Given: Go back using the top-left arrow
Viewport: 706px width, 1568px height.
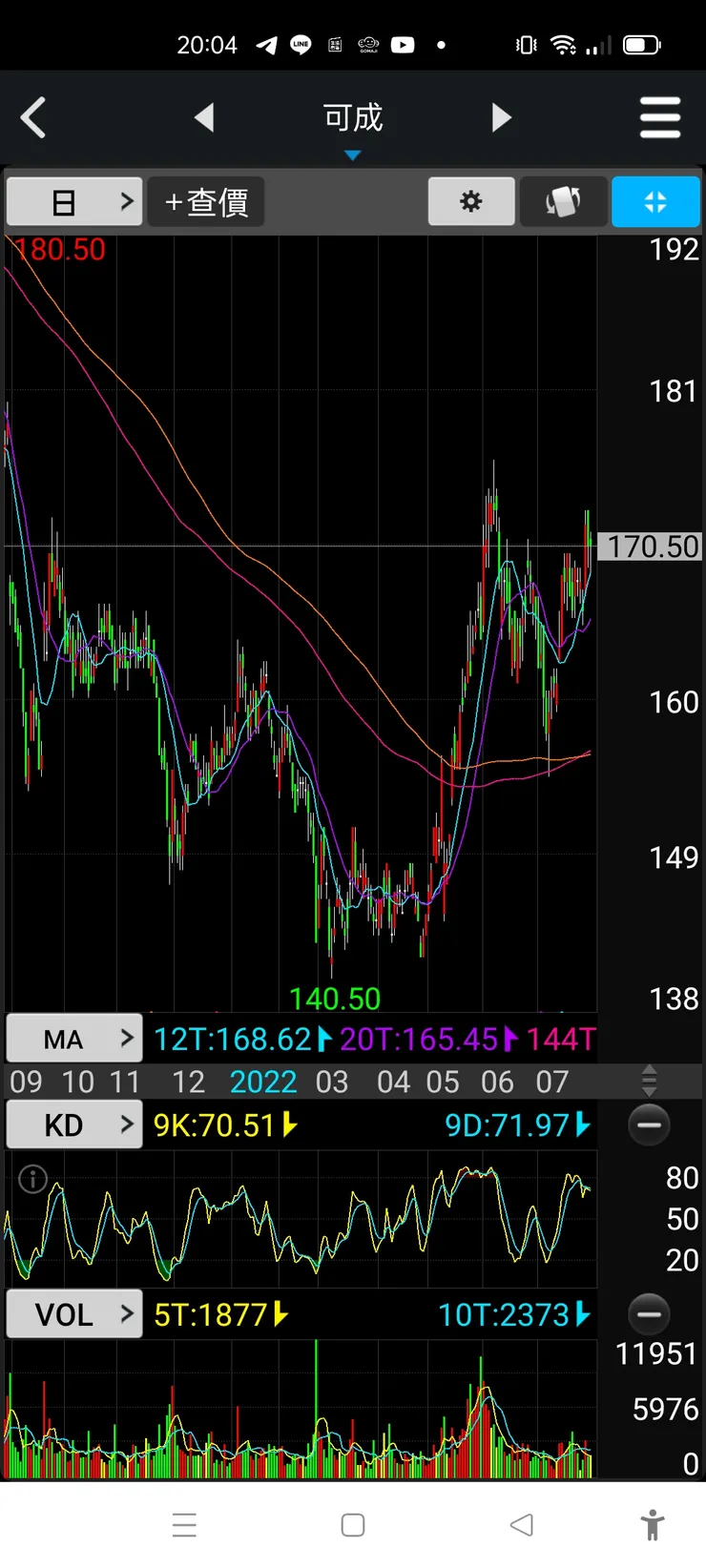Looking at the screenshot, I should (33, 118).
